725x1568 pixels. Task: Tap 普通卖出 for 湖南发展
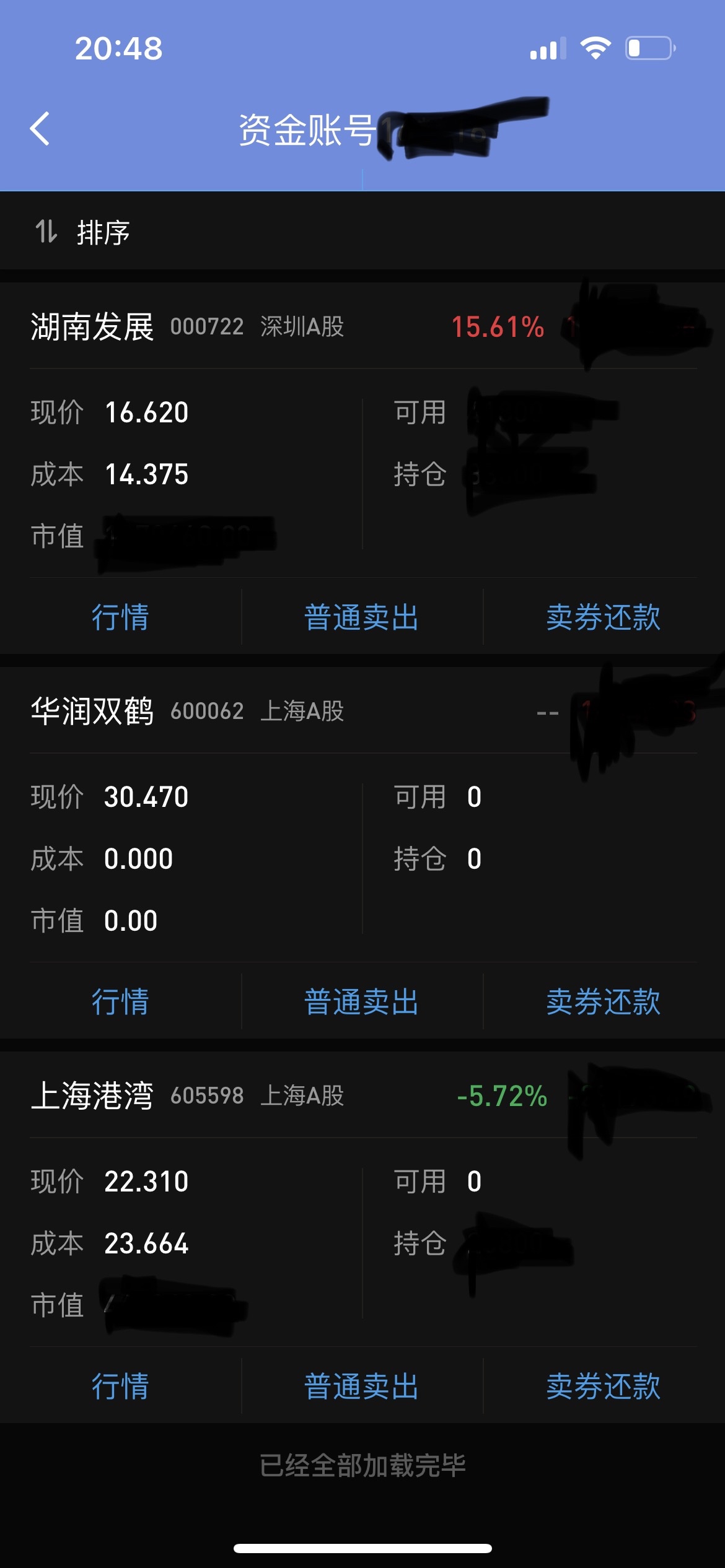[362, 617]
